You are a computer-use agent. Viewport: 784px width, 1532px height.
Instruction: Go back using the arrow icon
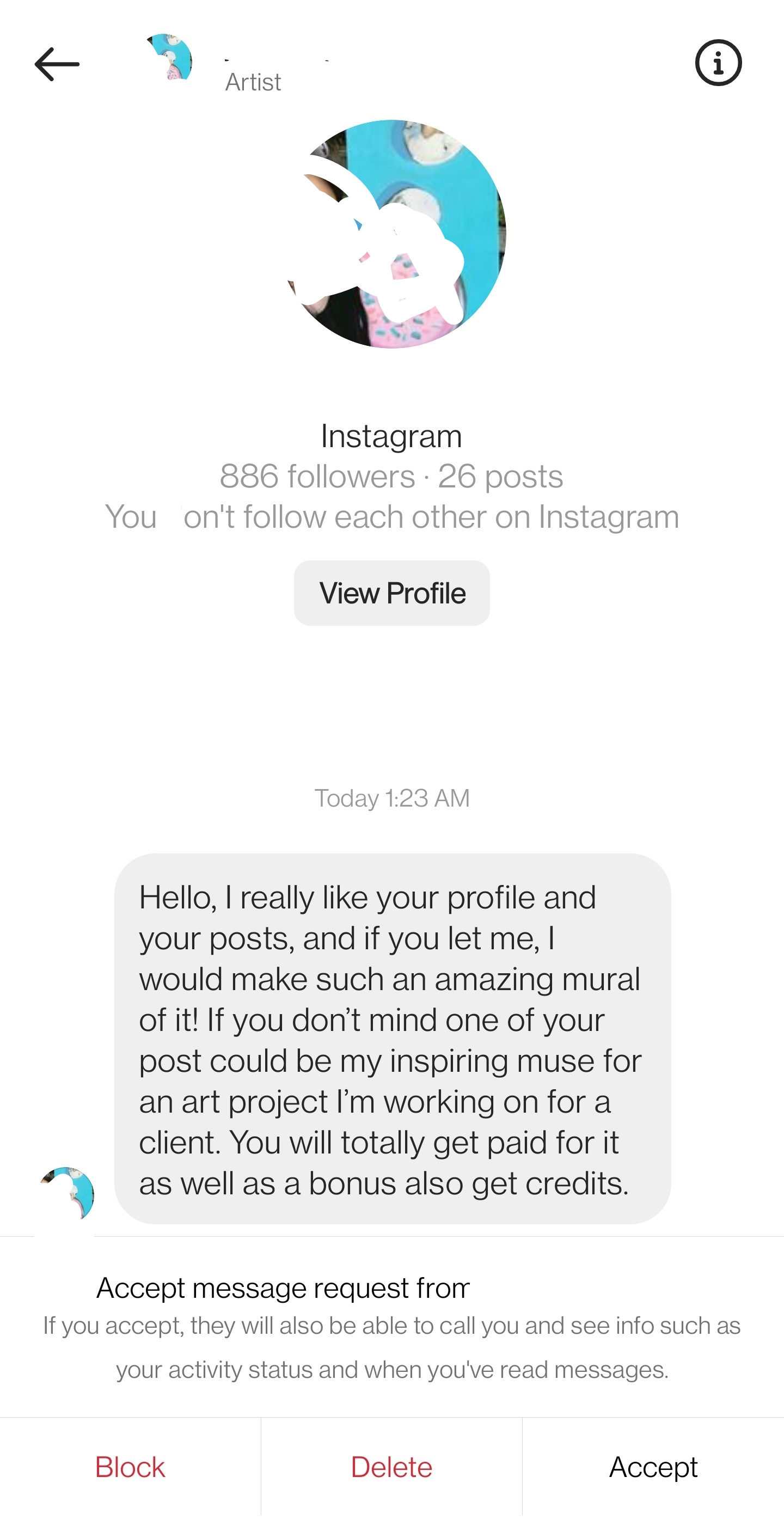pos(57,64)
